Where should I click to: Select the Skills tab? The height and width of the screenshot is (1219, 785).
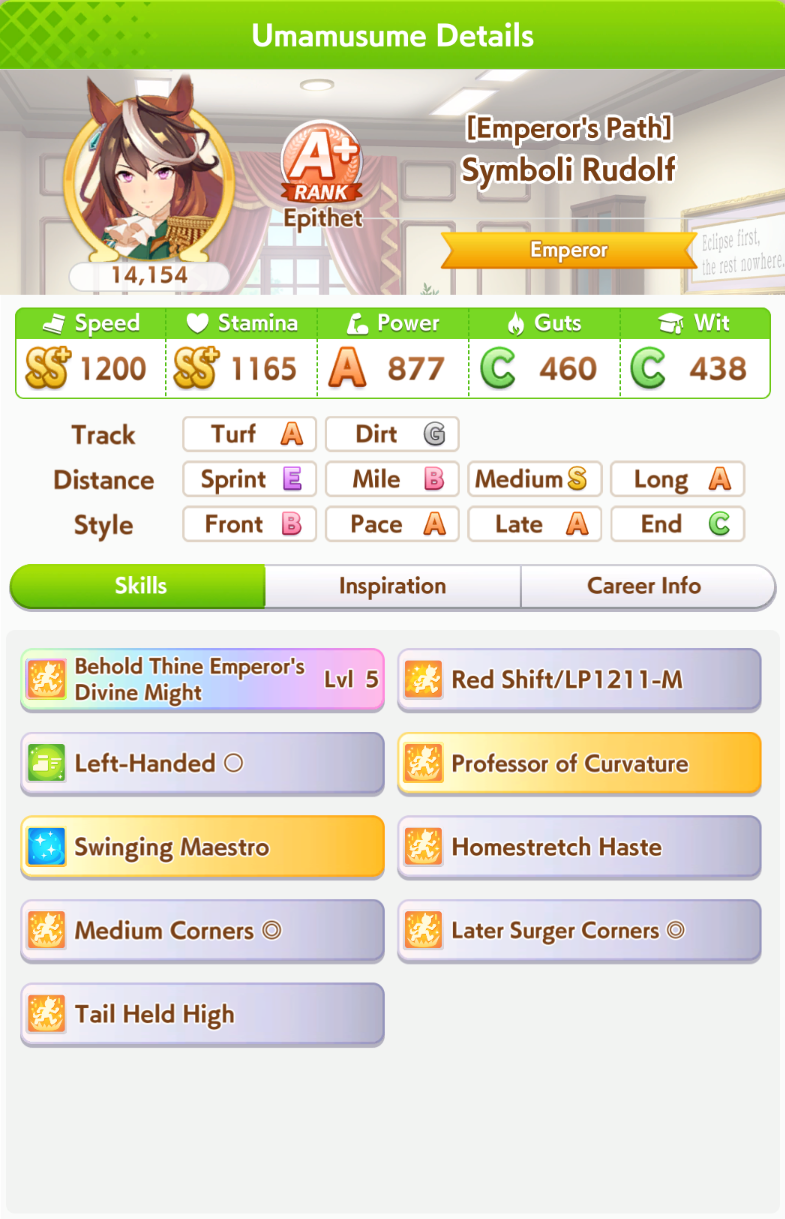pos(138,586)
